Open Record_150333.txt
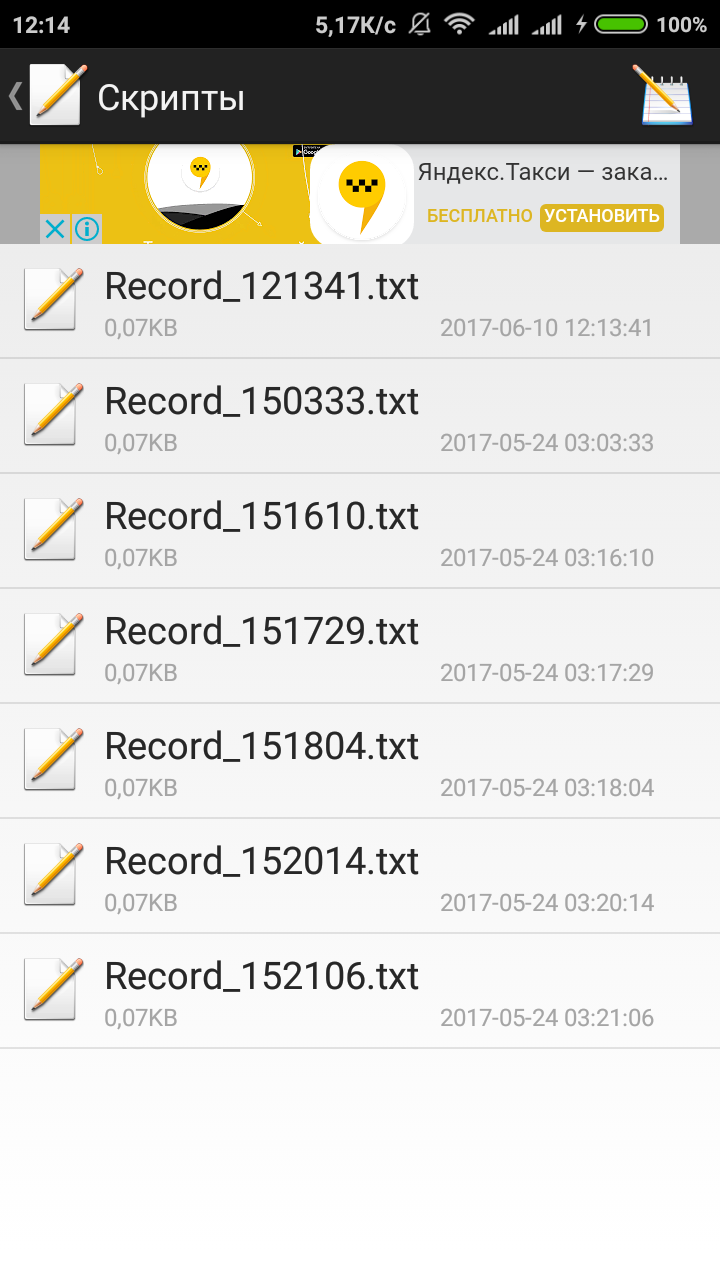Screen dimensions: 720x1280 pyautogui.click(x=360, y=416)
